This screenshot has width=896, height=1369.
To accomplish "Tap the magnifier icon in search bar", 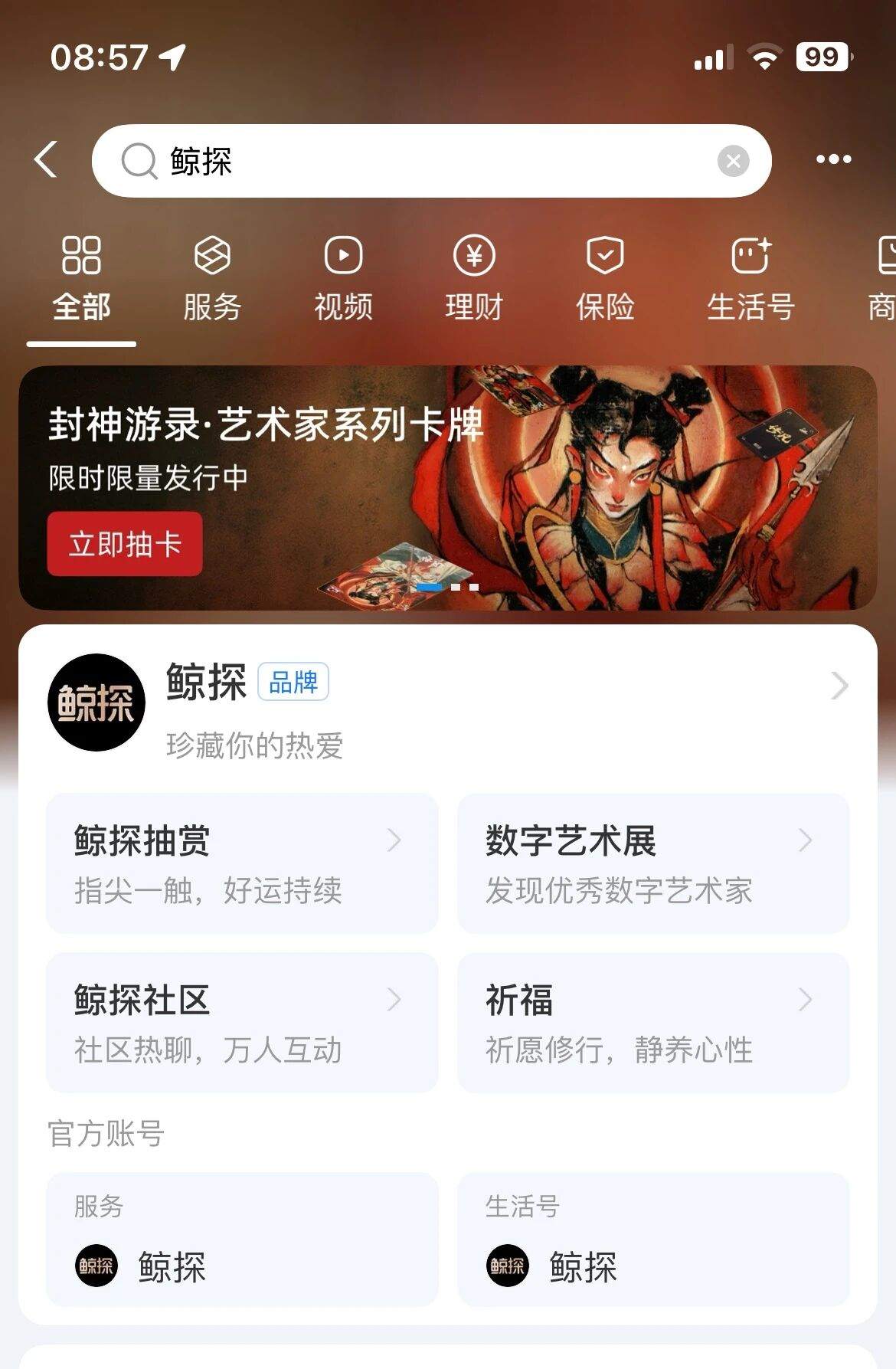I will [x=138, y=160].
